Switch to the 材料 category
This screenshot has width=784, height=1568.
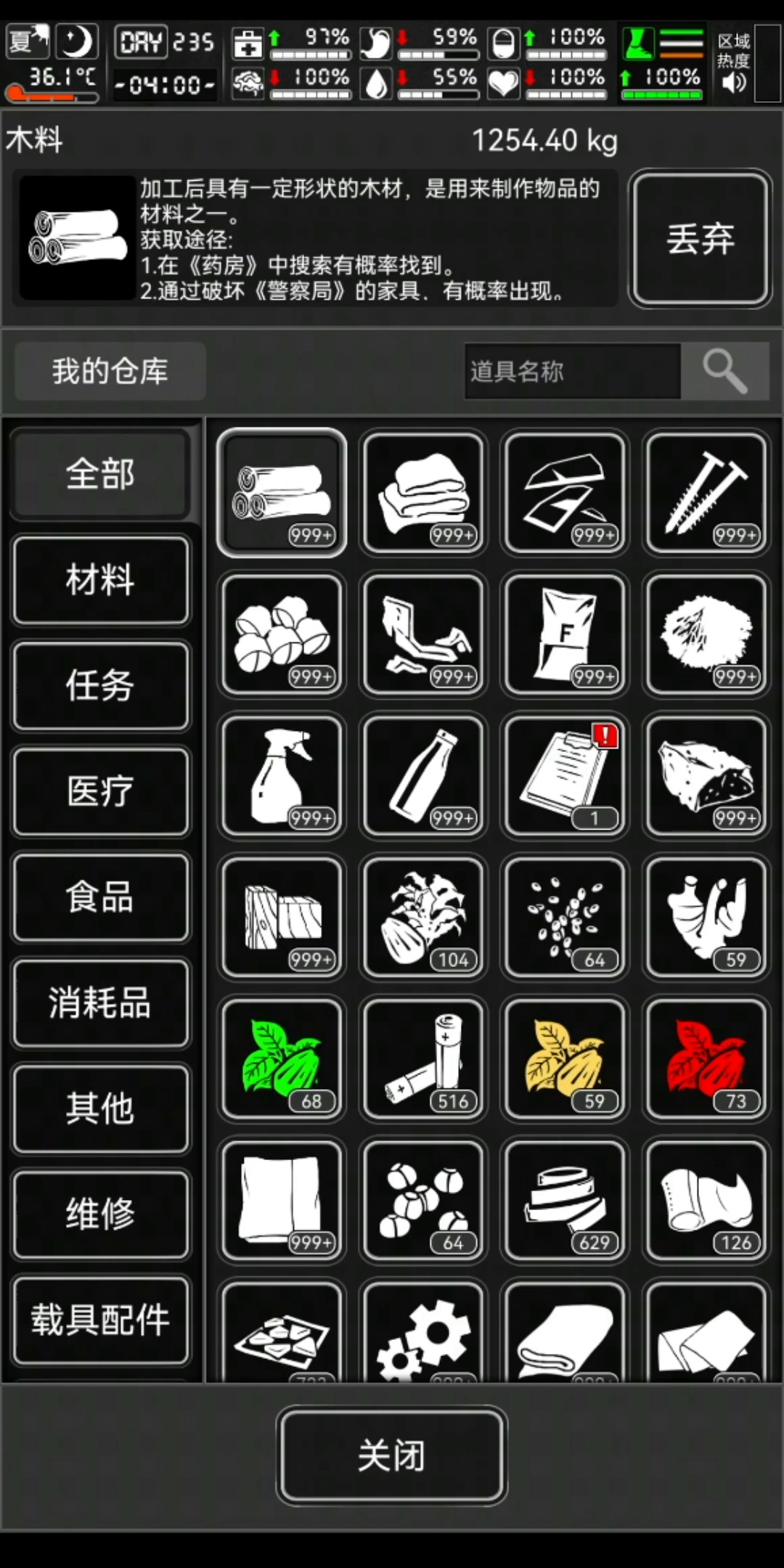(x=101, y=580)
